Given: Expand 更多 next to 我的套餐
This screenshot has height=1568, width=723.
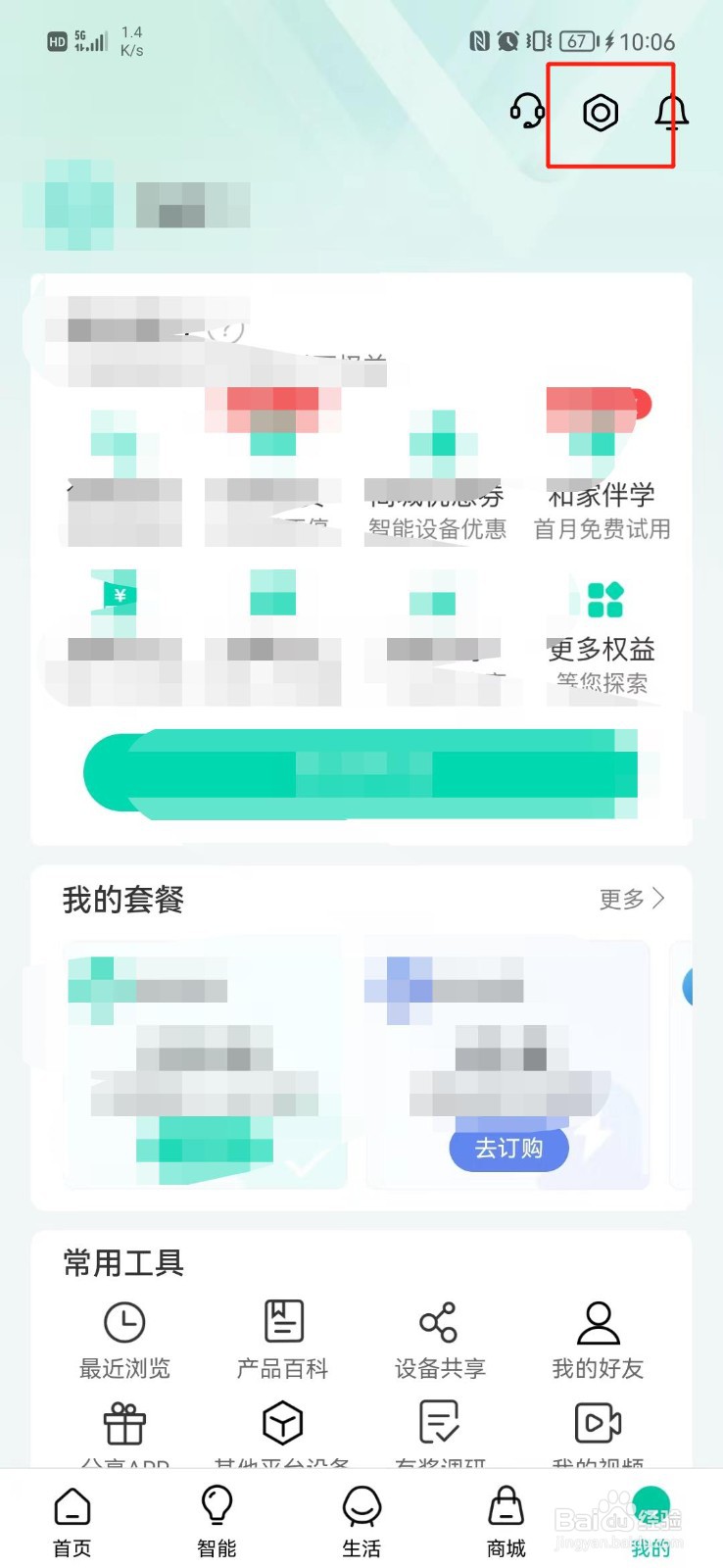Looking at the screenshot, I should point(631,900).
